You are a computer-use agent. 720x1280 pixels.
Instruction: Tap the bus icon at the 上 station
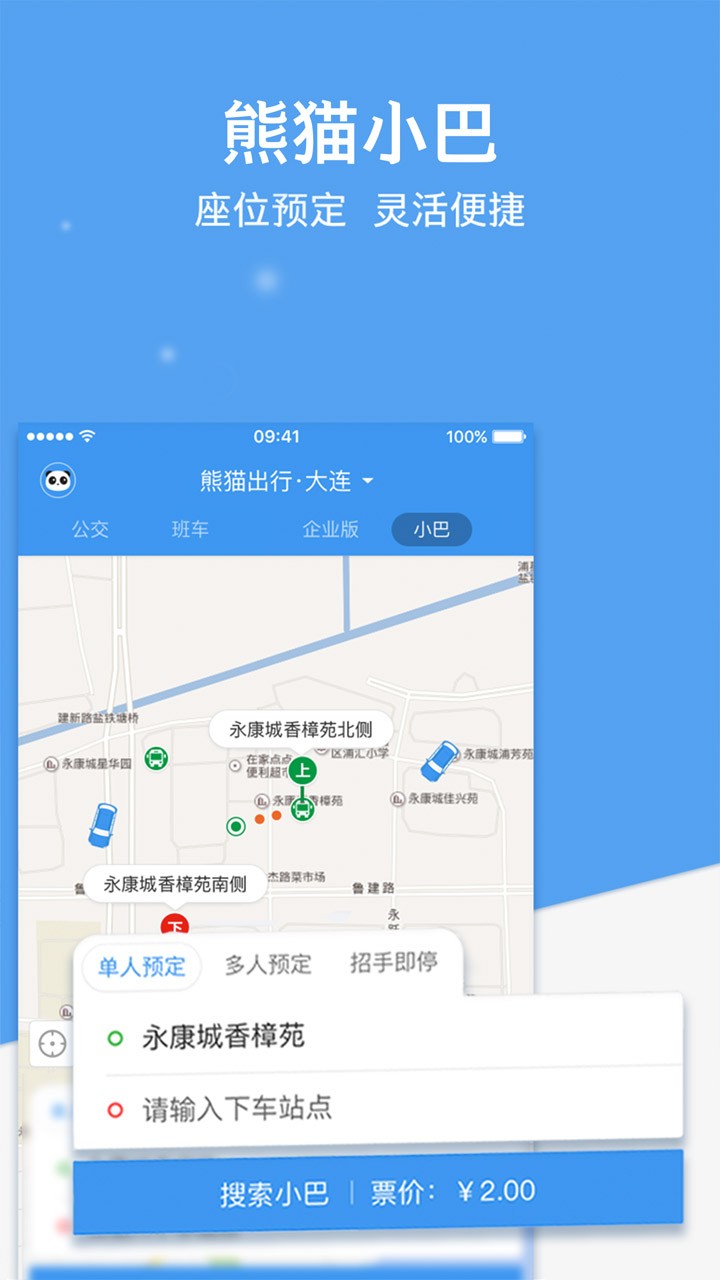pyautogui.click(x=304, y=810)
